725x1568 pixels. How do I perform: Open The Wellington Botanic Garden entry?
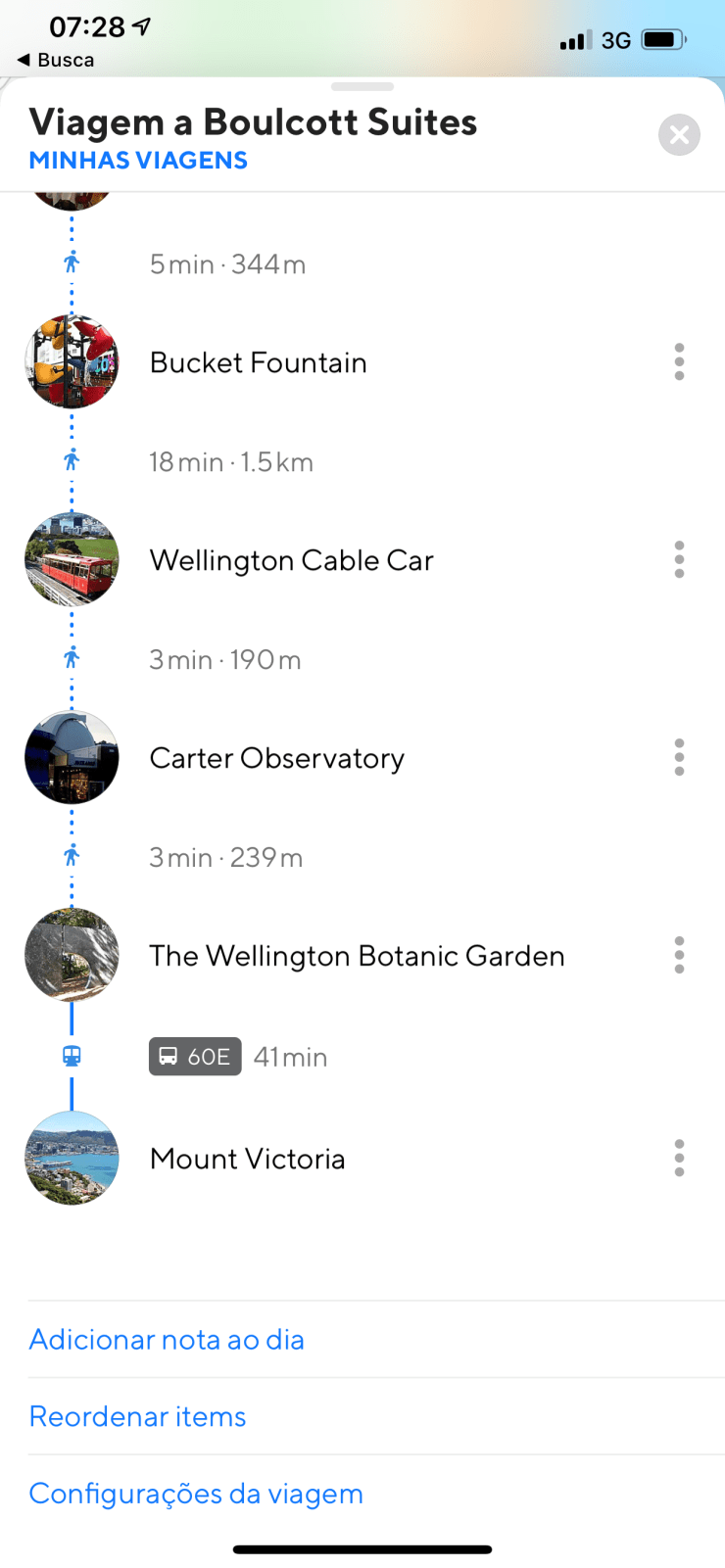click(357, 956)
